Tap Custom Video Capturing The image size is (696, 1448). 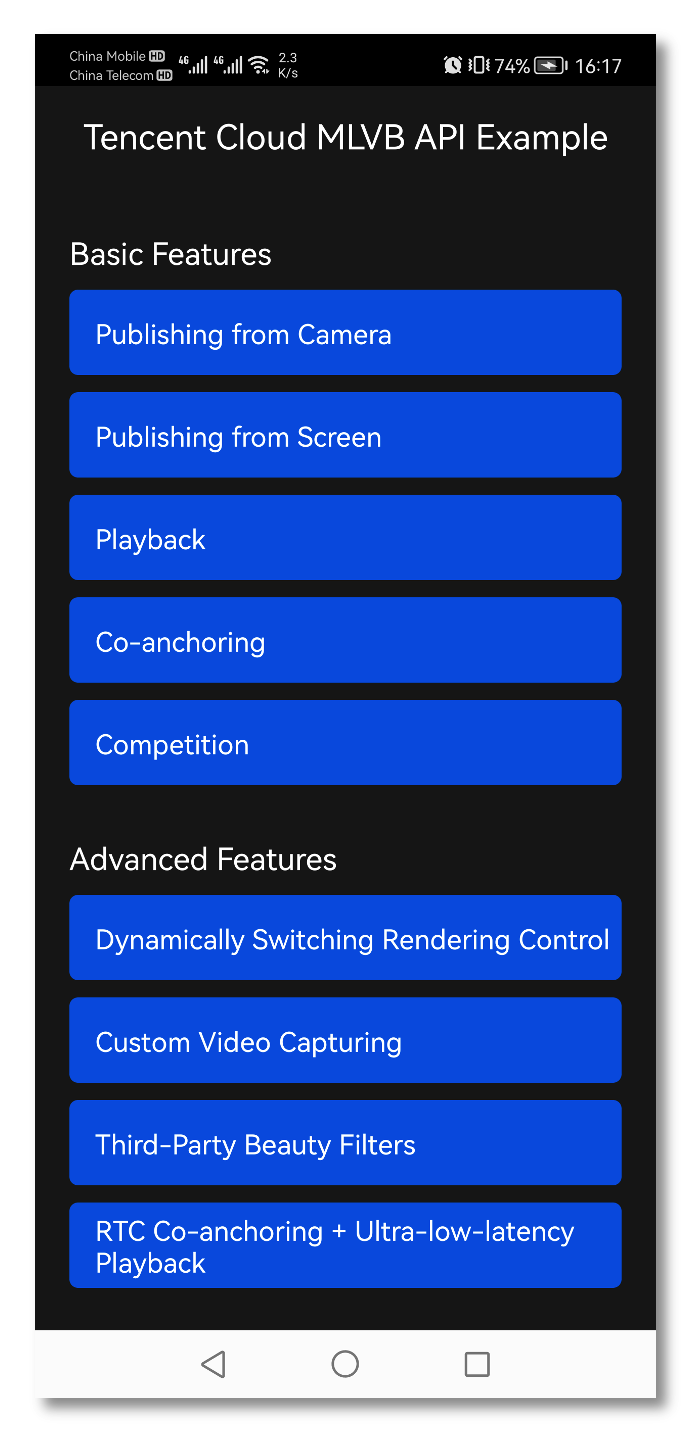(x=345, y=1041)
